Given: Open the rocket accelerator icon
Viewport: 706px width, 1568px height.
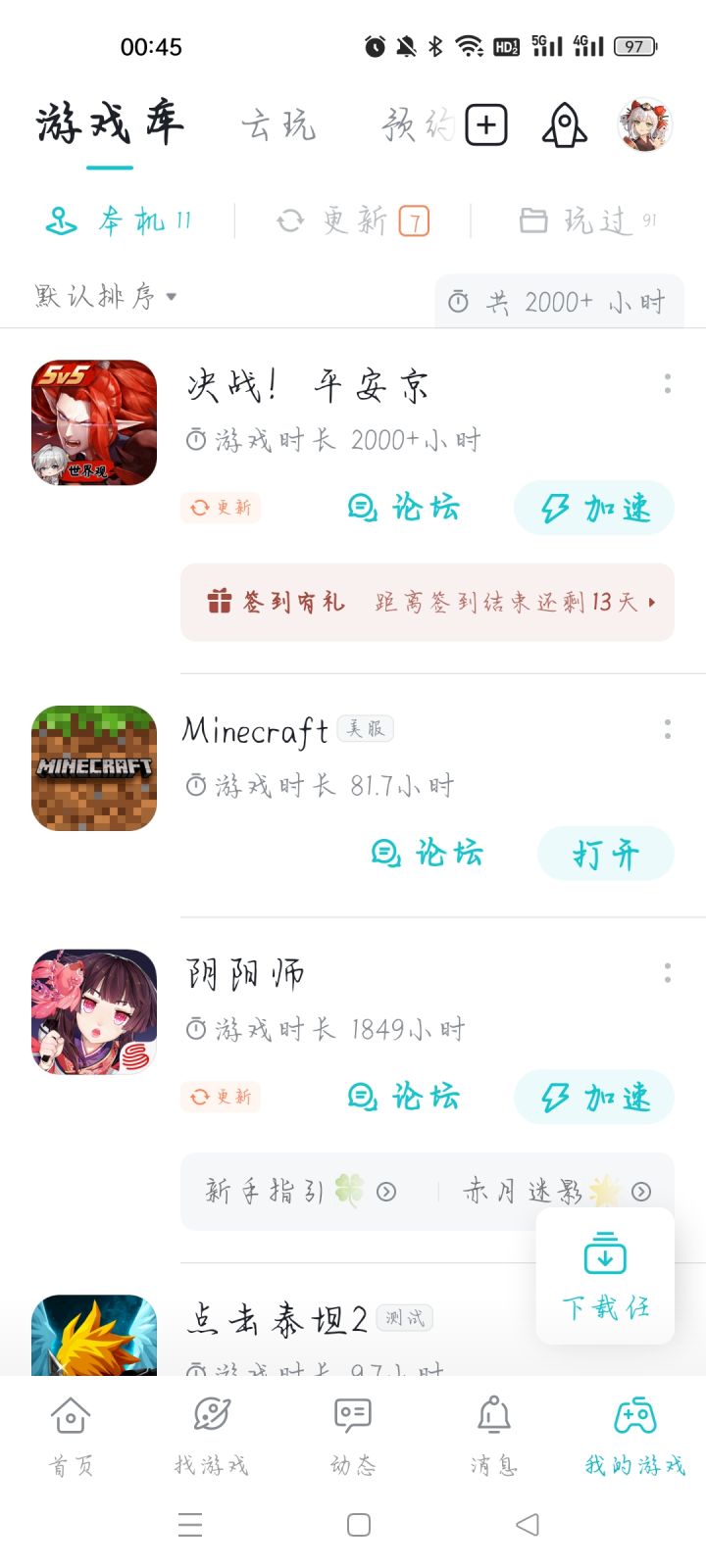Looking at the screenshot, I should 565,125.
